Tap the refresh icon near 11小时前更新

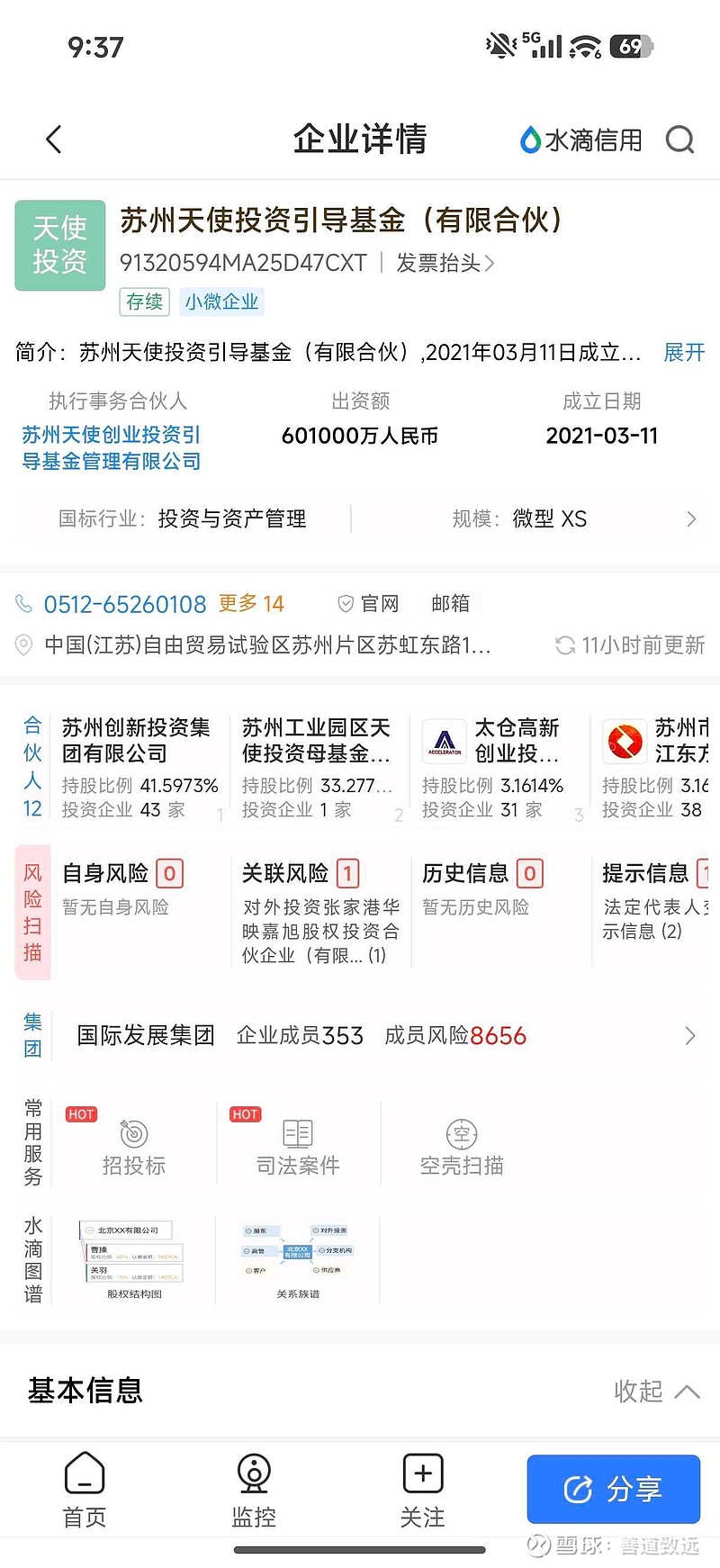click(565, 645)
